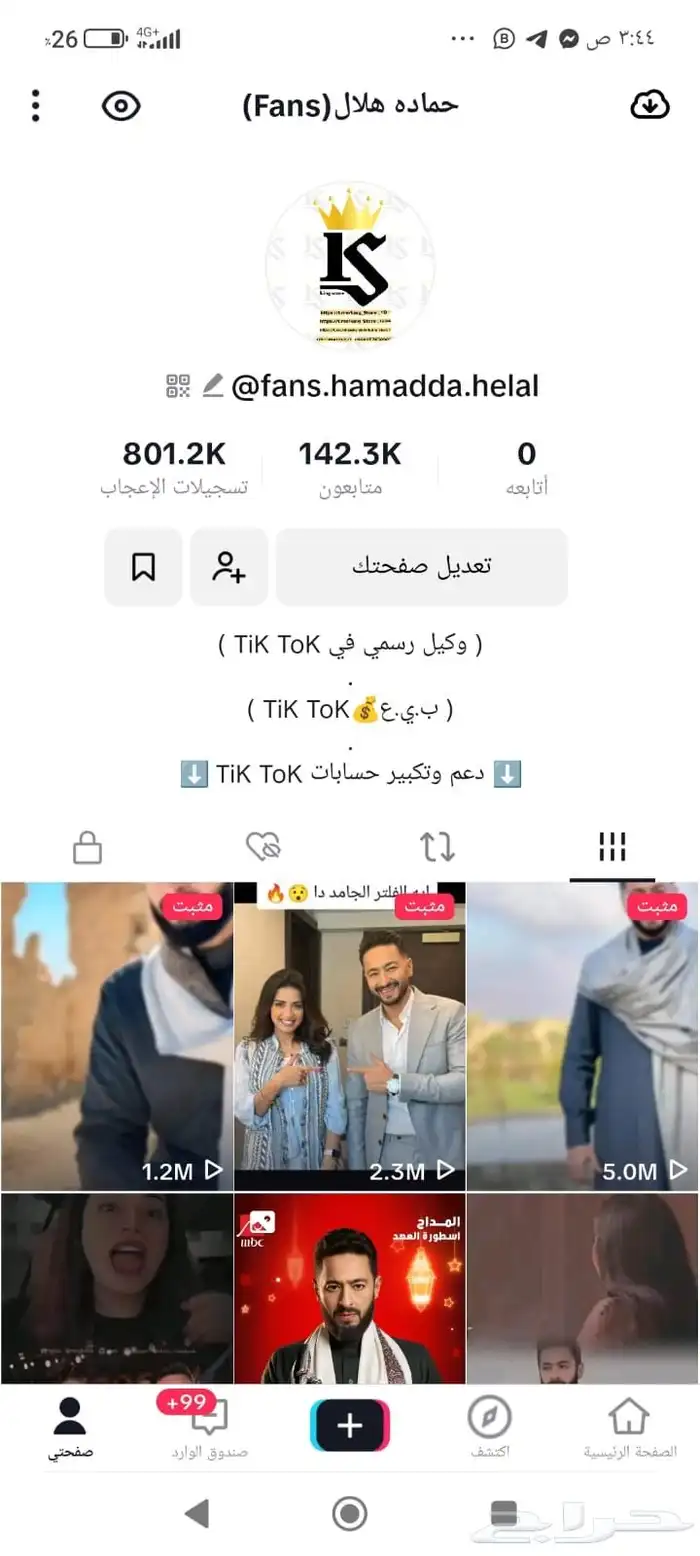Open profile views eye icon
This screenshot has width=700, height=1556.
pos(121,106)
